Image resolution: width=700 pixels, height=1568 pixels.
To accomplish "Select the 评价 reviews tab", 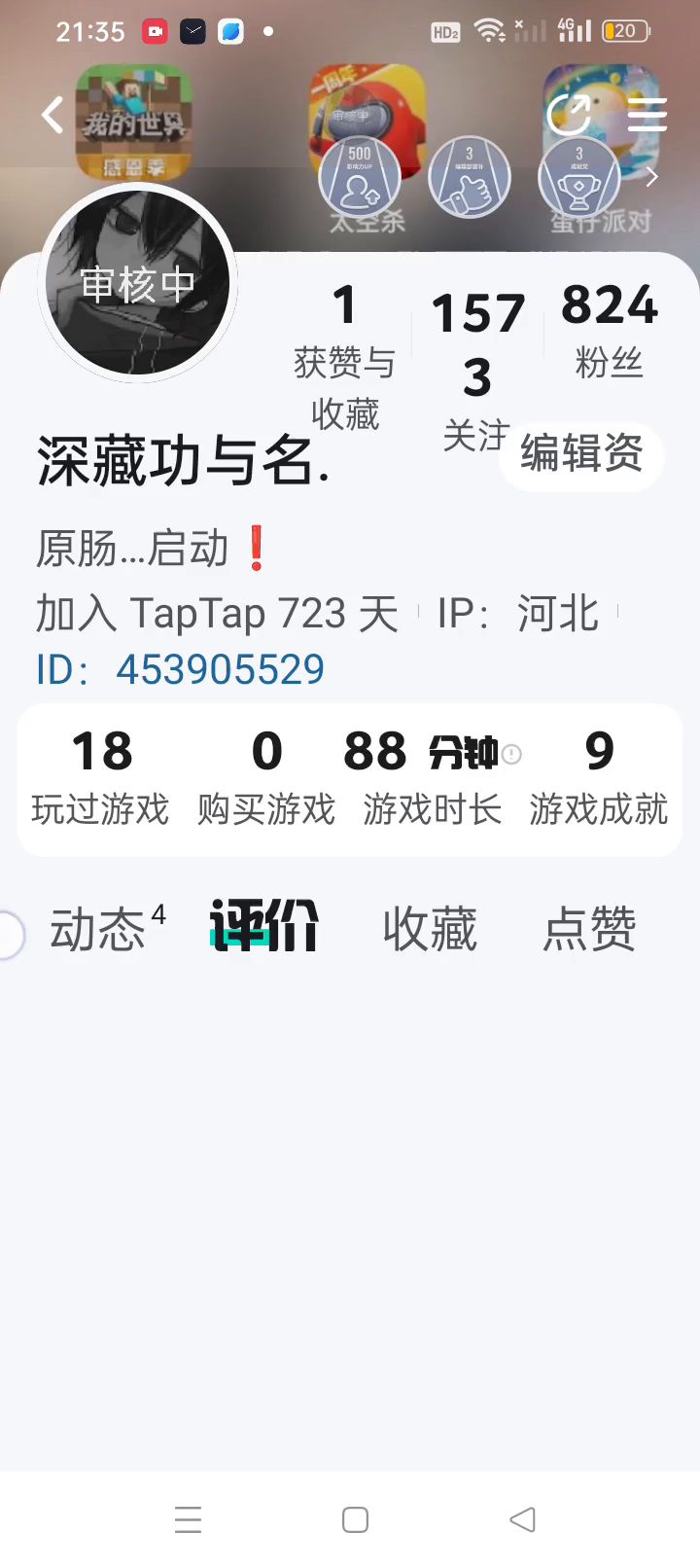I will (264, 926).
